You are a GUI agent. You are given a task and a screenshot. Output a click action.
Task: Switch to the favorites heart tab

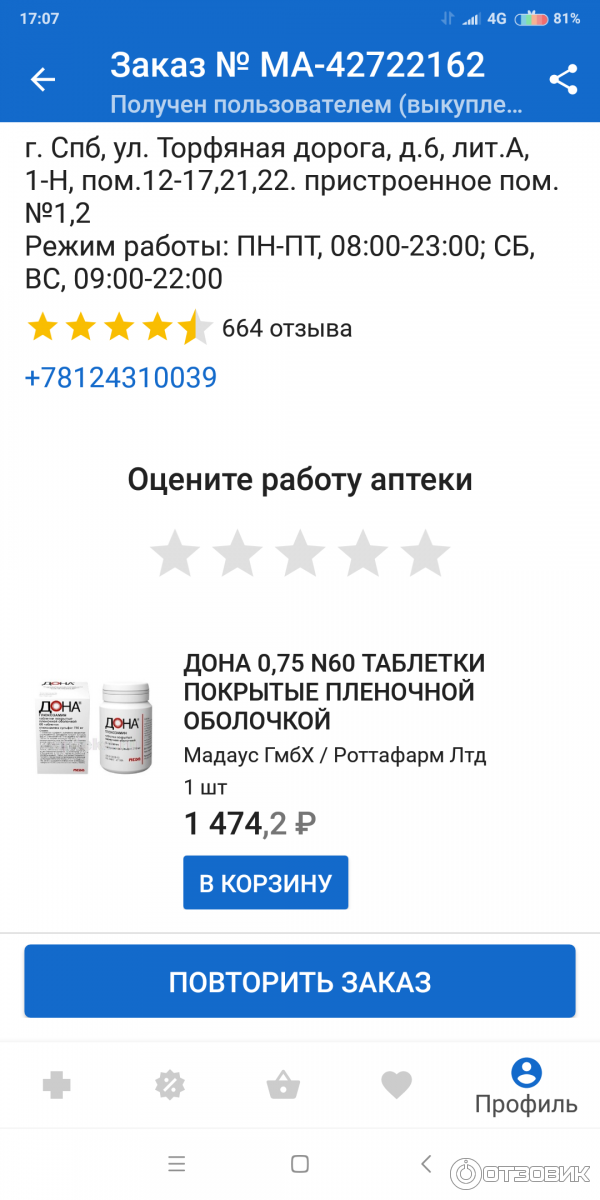(x=396, y=1085)
